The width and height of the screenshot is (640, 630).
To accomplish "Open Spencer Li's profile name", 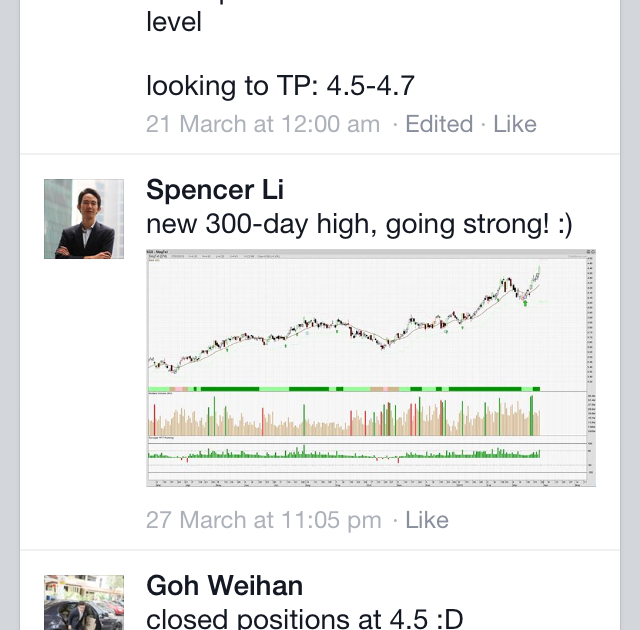I will click(215, 190).
